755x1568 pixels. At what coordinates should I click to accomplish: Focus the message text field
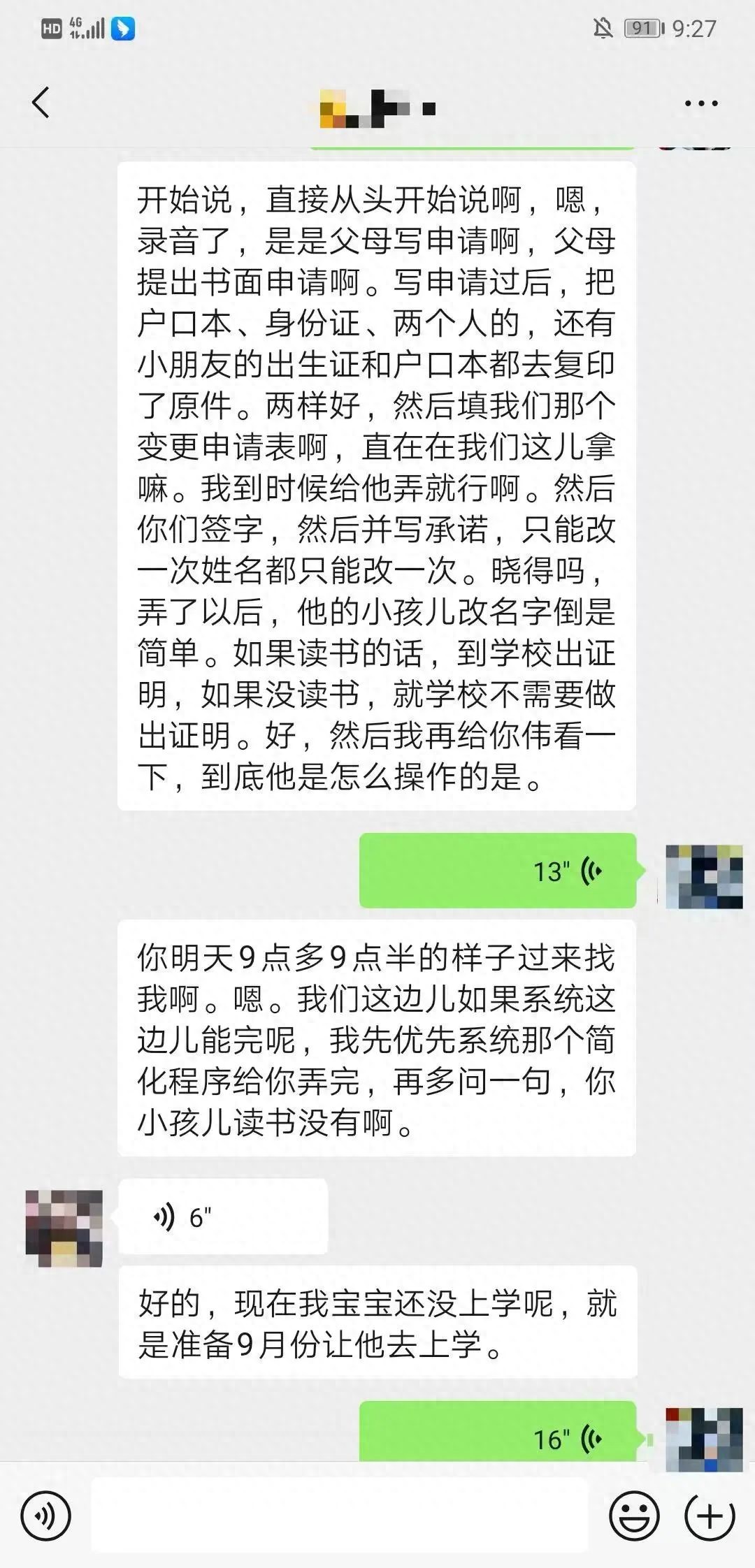tap(340, 1516)
